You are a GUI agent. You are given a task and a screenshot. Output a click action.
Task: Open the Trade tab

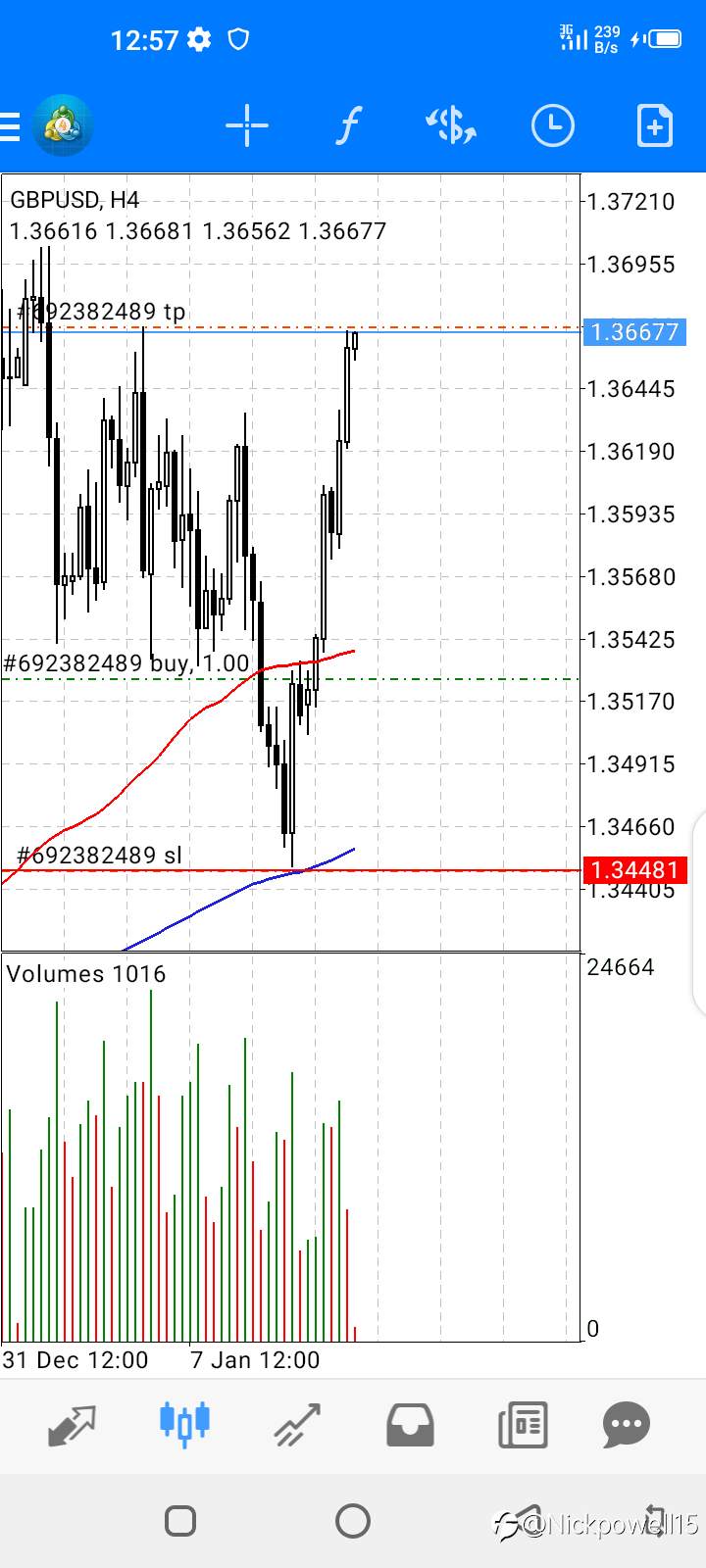tap(297, 1425)
